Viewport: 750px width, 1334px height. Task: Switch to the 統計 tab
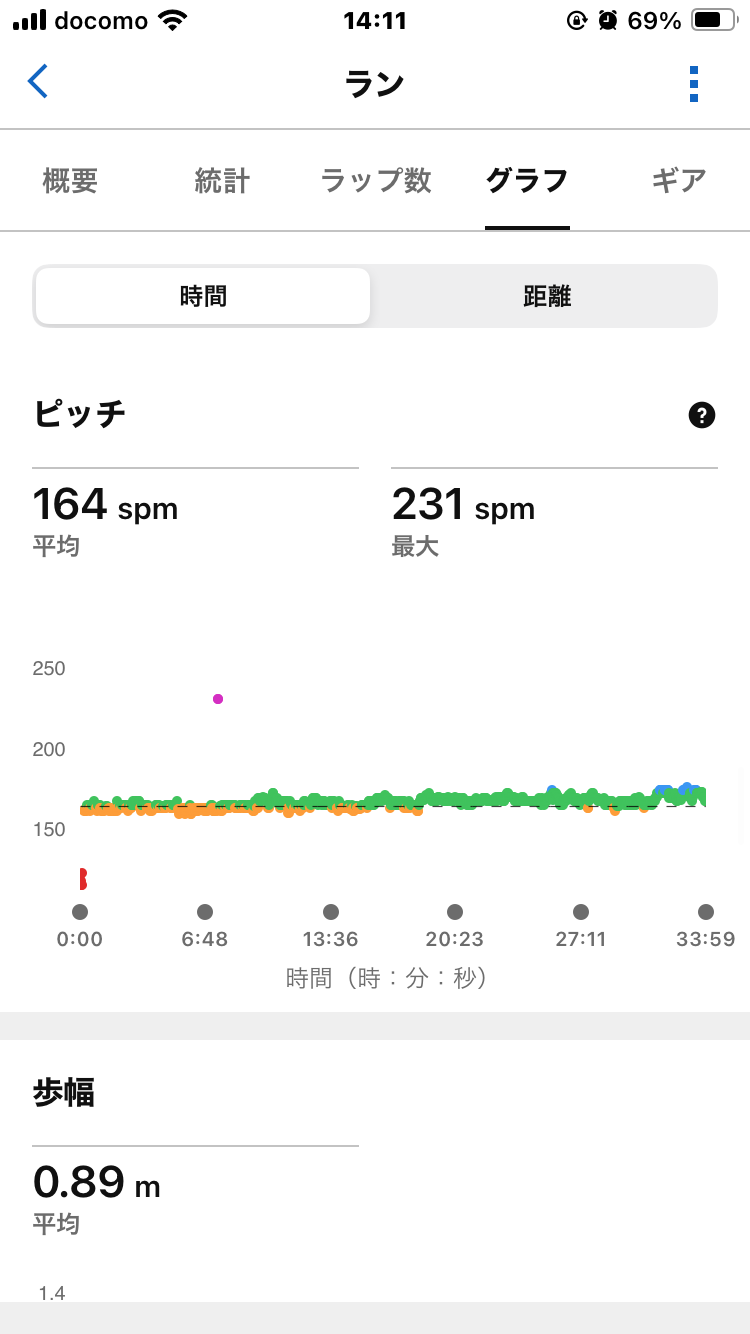click(x=222, y=181)
